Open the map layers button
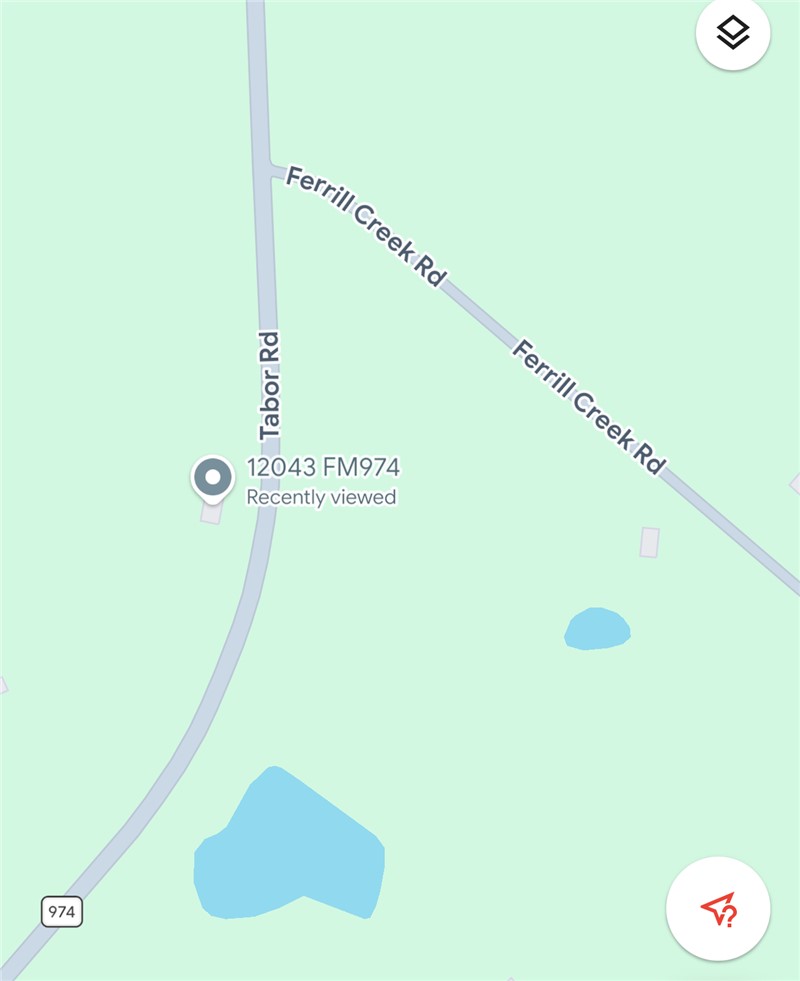The height and width of the screenshot is (981, 800). click(x=733, y=34)
